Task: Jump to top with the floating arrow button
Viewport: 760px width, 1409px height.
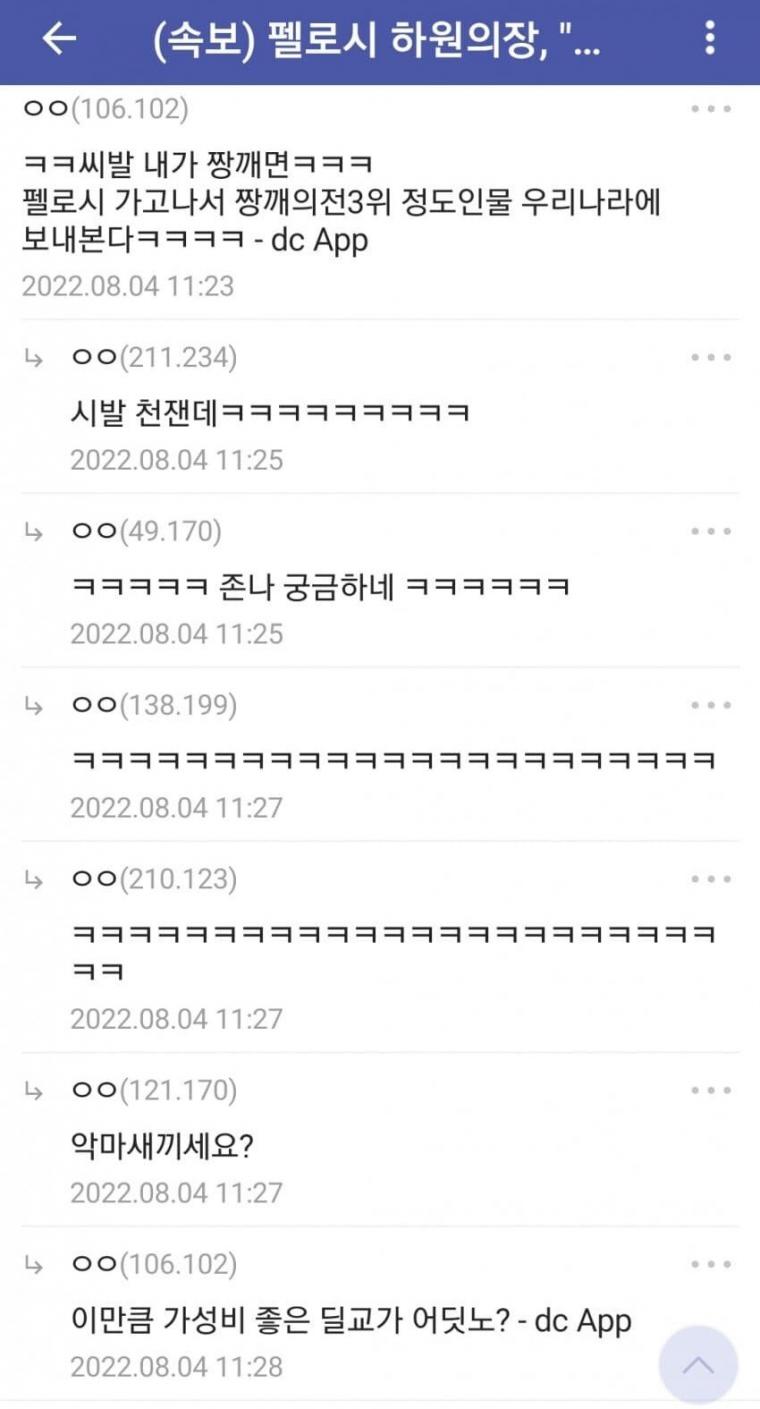Action: pos(698,1365)
